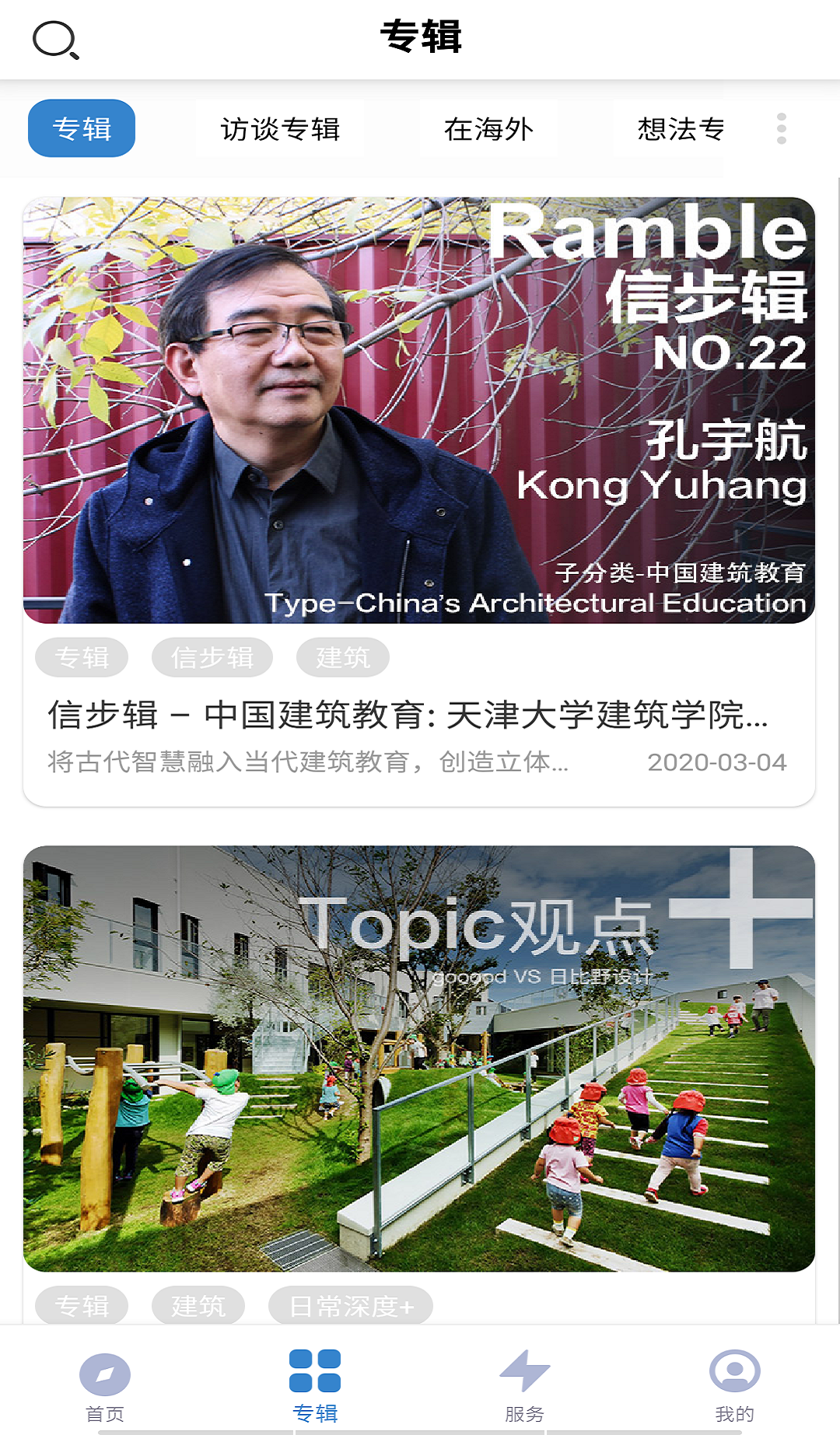This screenshot has height=1435, width=840.
Task: Open the Ramble 信步辑 NO.22 Kong Yuhang article
Action: coord(418,411)
